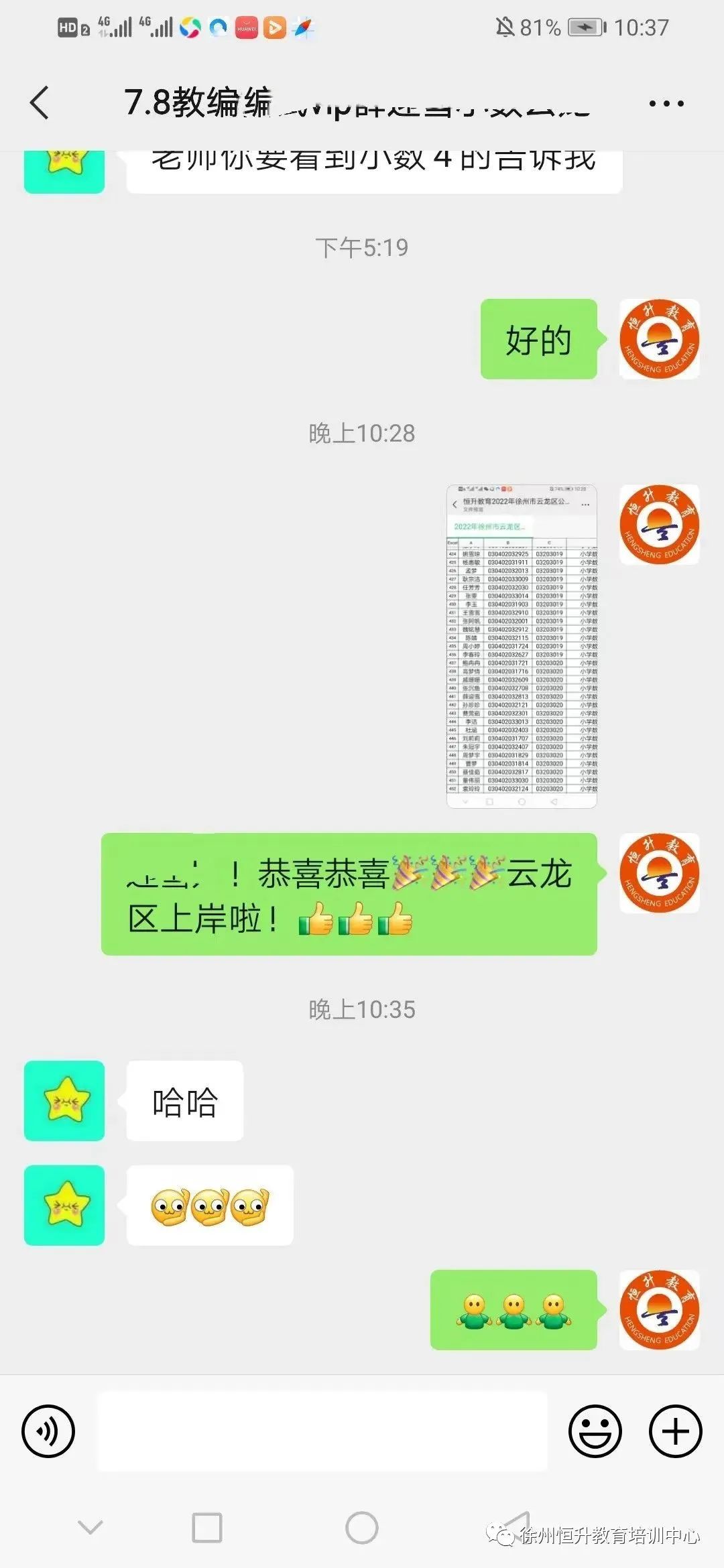Open the chat's three-dot menu
The width and height of the screenshot is (724, 1568).
coord(666,104)
